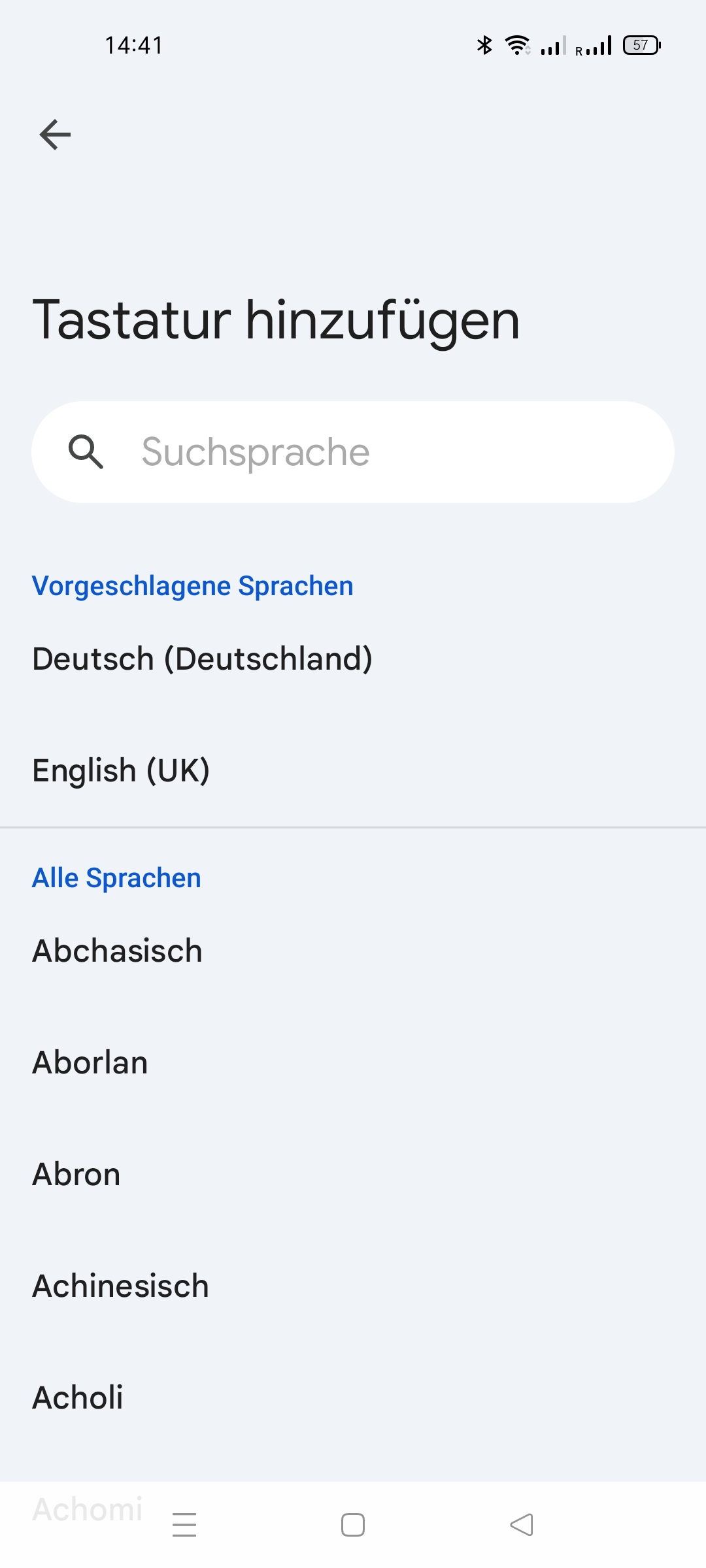Click the magnifier icon in the search bar
The width and height of the screenshot is (706, 1568).
[87, 451]
